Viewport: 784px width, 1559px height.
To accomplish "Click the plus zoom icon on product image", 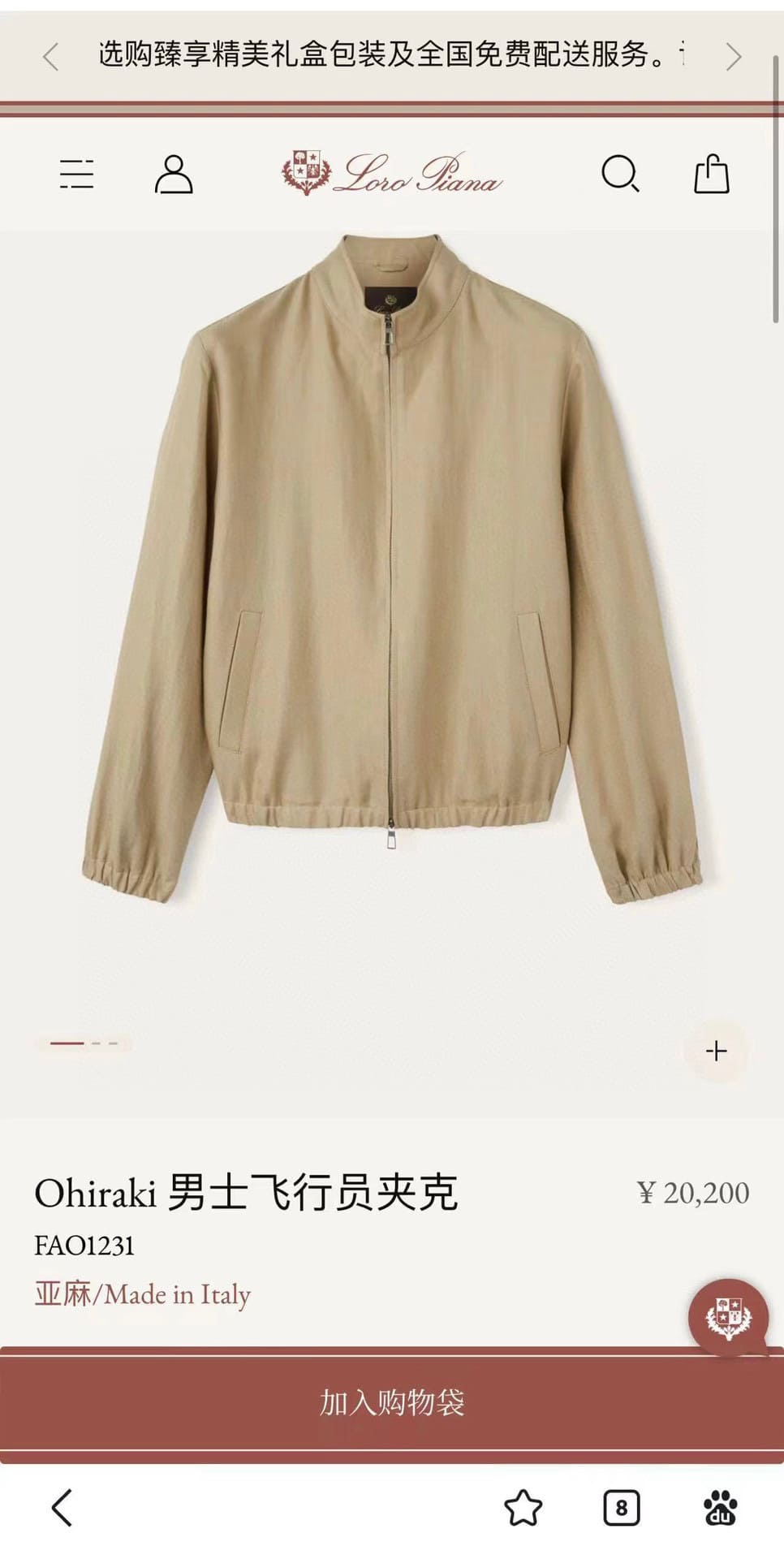I will (x=717, y=1052).
